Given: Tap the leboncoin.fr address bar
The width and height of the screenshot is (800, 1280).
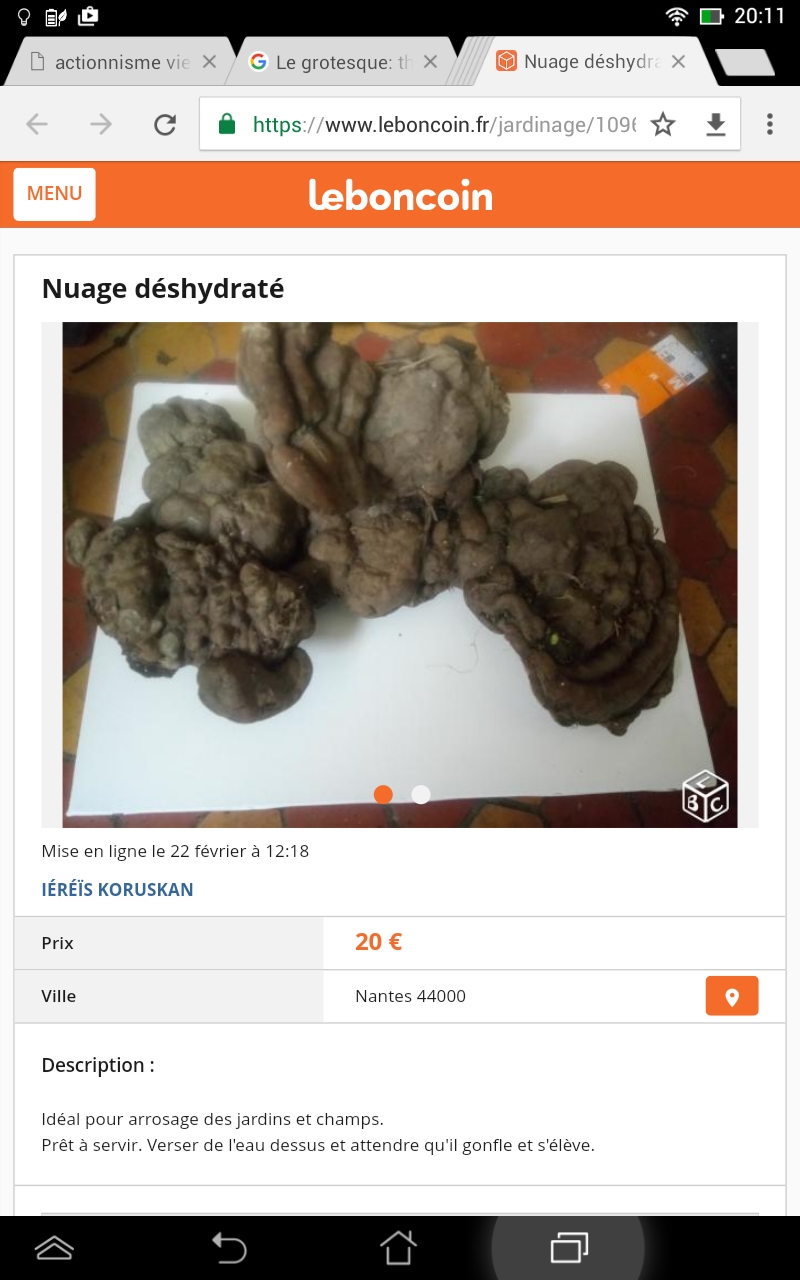Looking at the screenshot, I should 440,124.
